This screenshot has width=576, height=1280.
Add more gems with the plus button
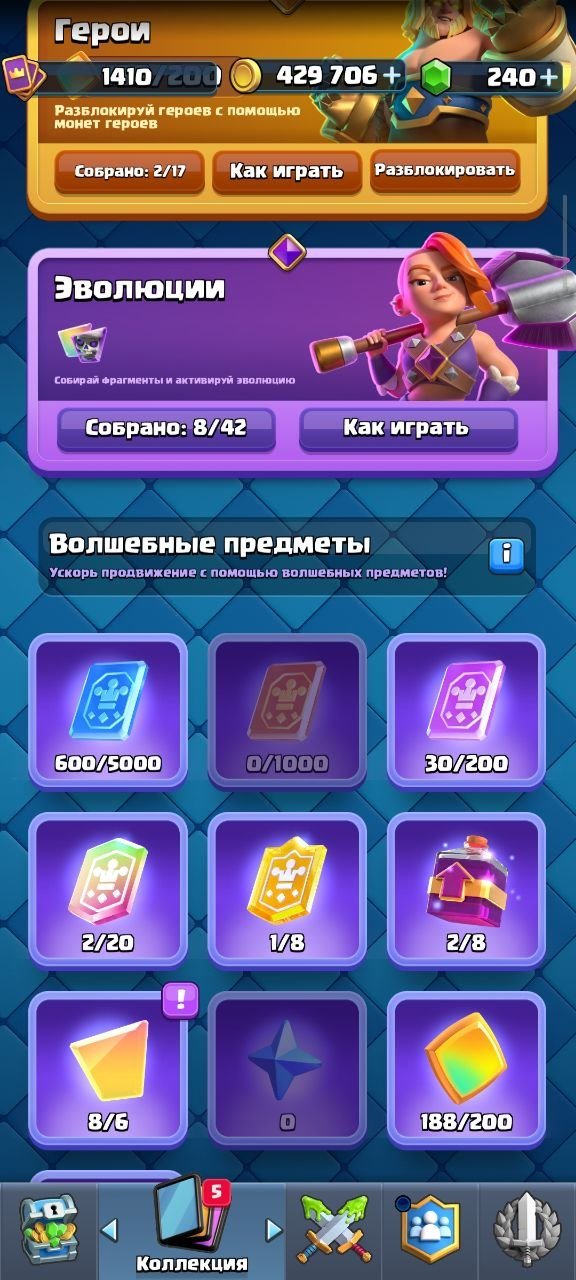549,76
